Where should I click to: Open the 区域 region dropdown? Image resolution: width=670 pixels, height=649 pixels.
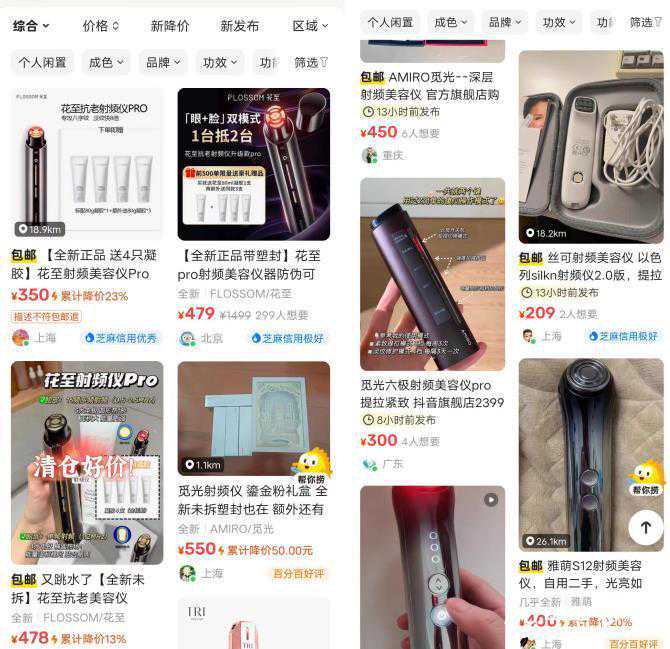[309, 26]
